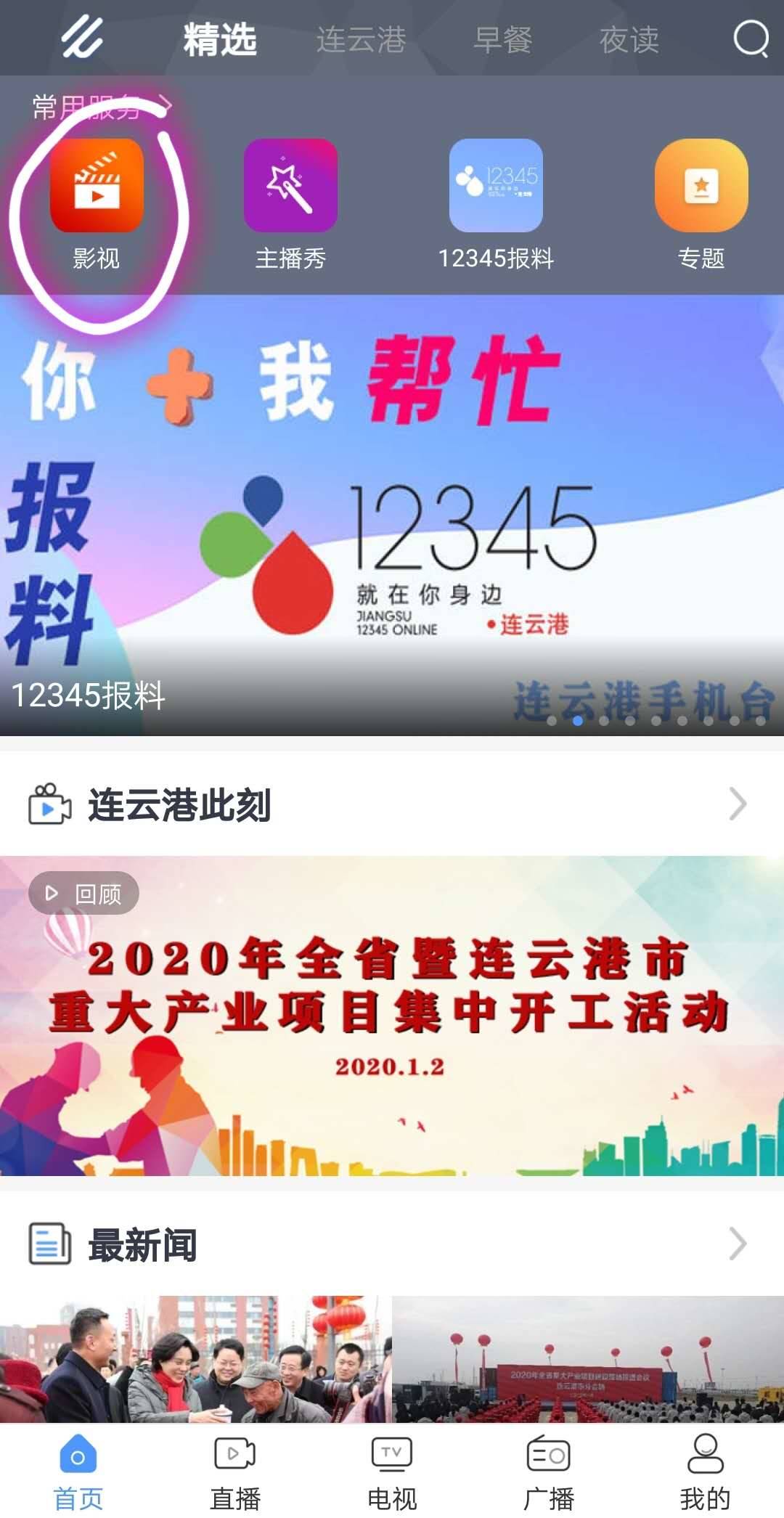Open the 最新闻 section
Viewport: 784px width, 1518px height.
[x=392, y=1244]
